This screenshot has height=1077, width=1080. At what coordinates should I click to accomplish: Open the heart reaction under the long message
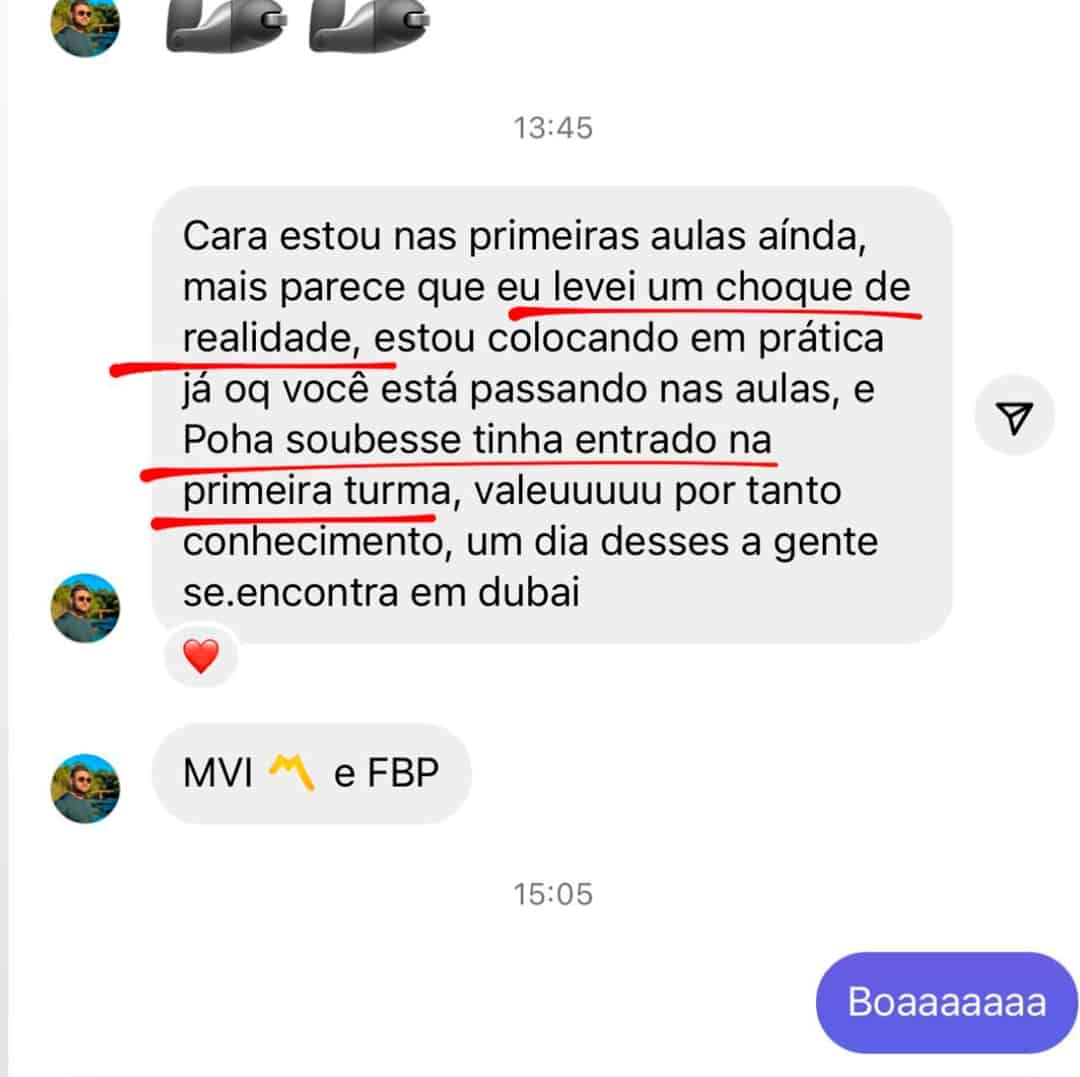pyautogui.click(x=201, y=657)
